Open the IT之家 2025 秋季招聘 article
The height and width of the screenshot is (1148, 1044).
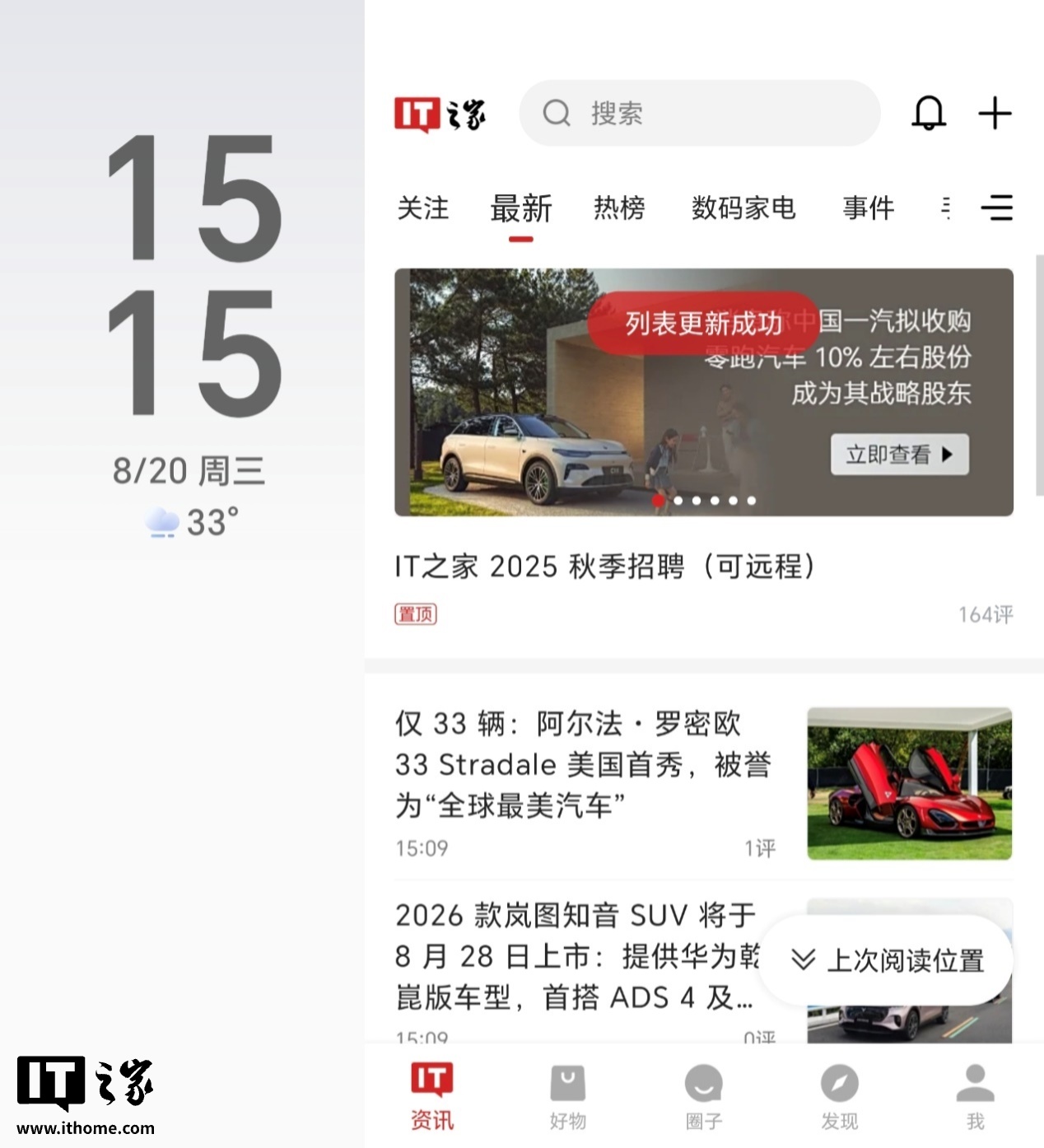coord(605,567)
